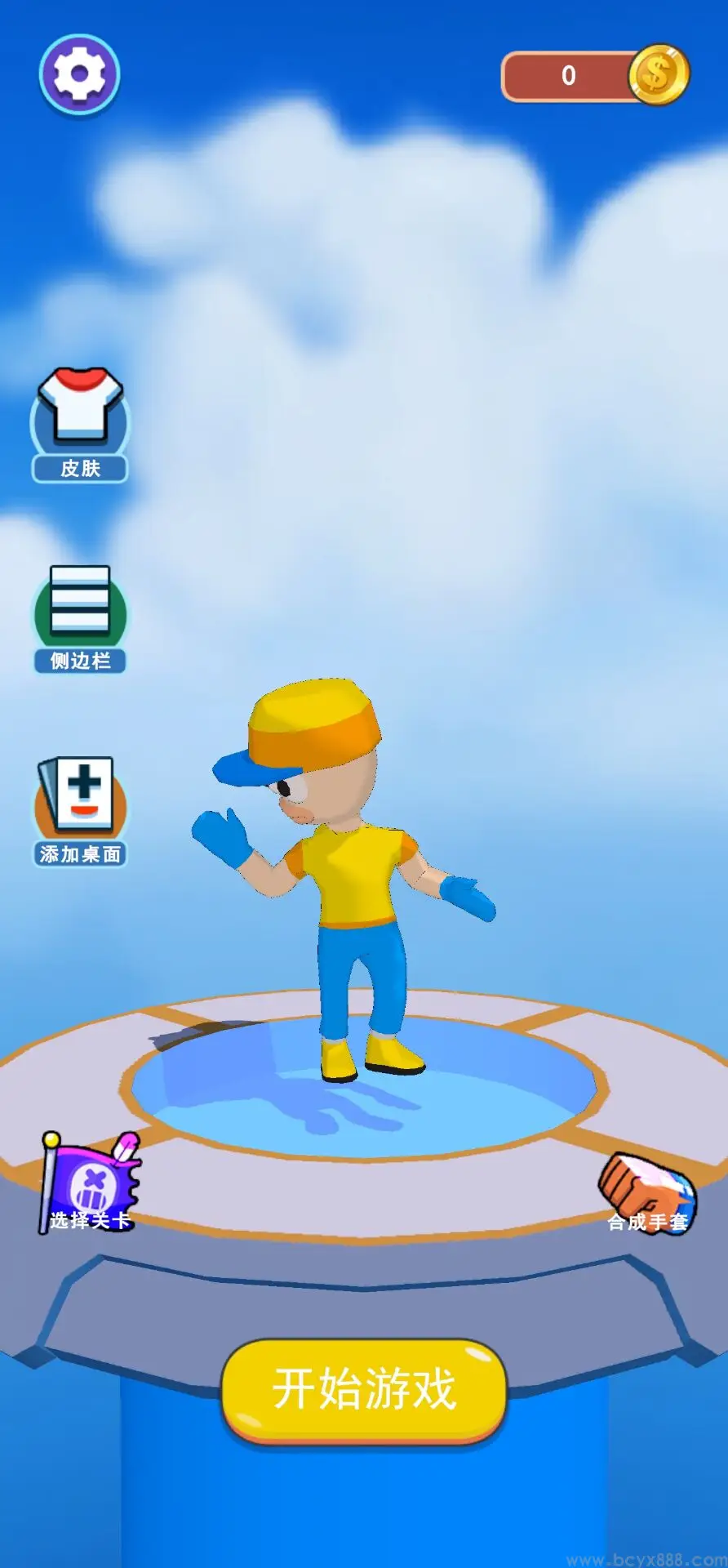
Task: Open the 侧边栏 sidebar
Action: pyautogui.click(x=80, y=618)
